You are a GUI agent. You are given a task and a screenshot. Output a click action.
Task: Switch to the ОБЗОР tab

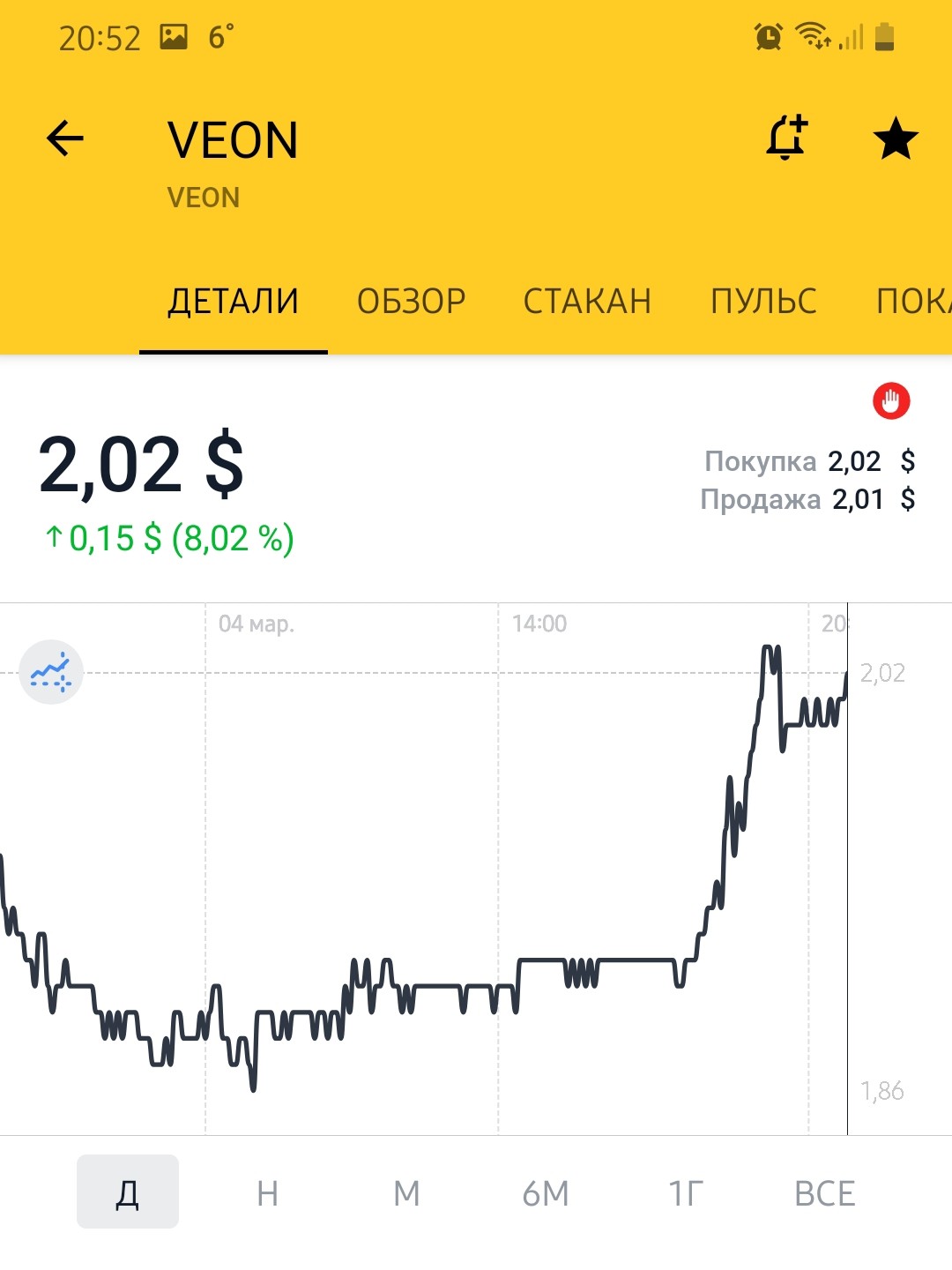[x=411, y=302]
